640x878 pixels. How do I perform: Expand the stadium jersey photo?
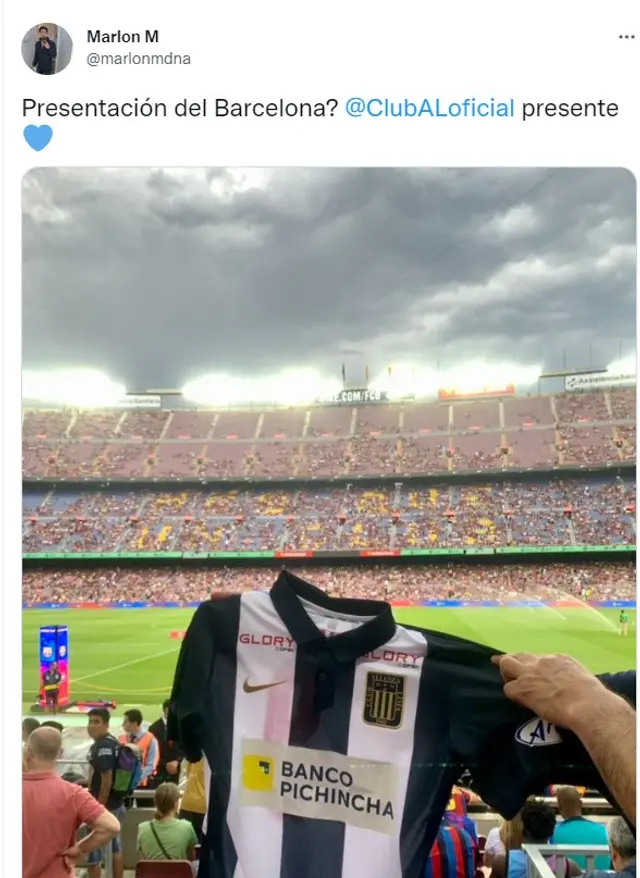329,520
